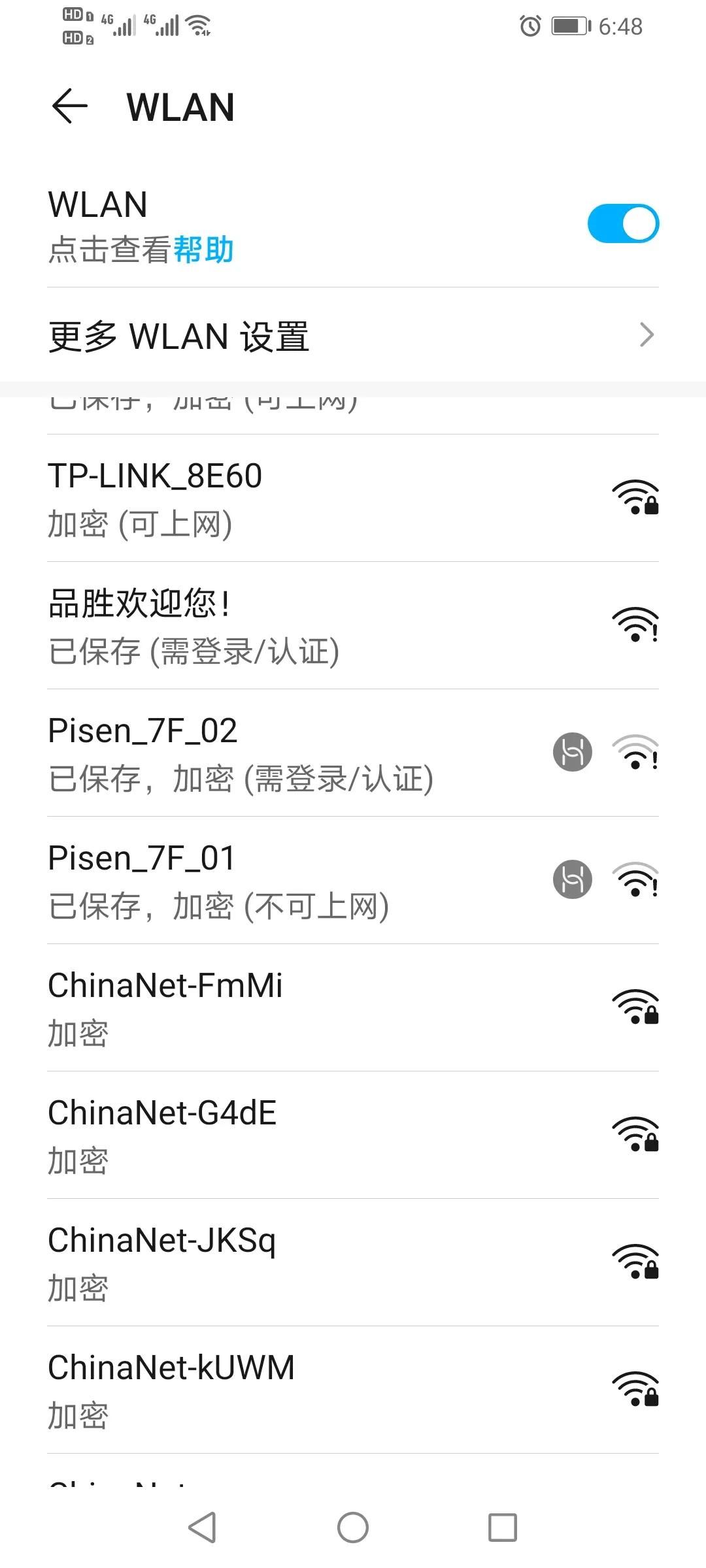
Task: Connect to TP-LINK_8E60 network
Action: (353, 498)
